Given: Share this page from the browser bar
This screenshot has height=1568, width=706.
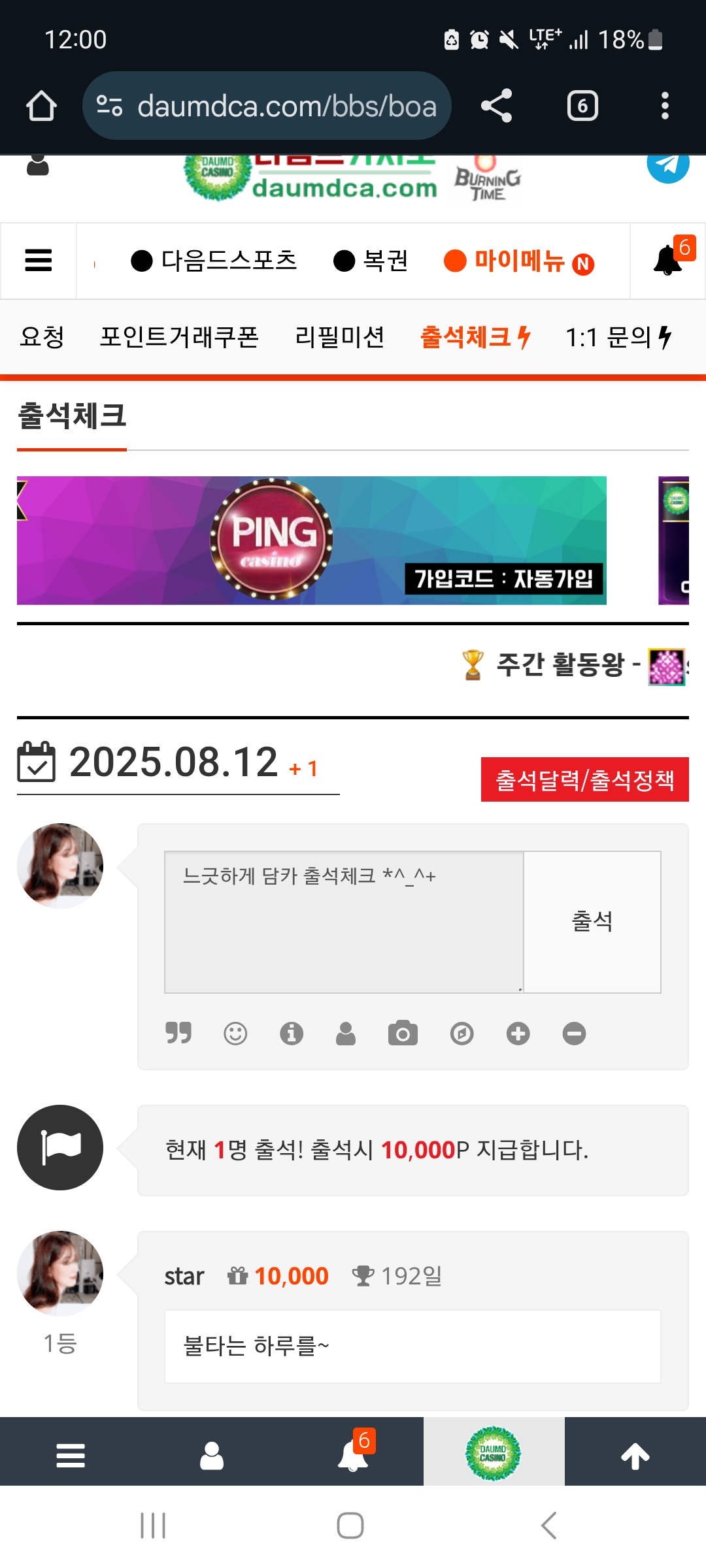Looking at the screenshot, I should [x=496, y=106].
